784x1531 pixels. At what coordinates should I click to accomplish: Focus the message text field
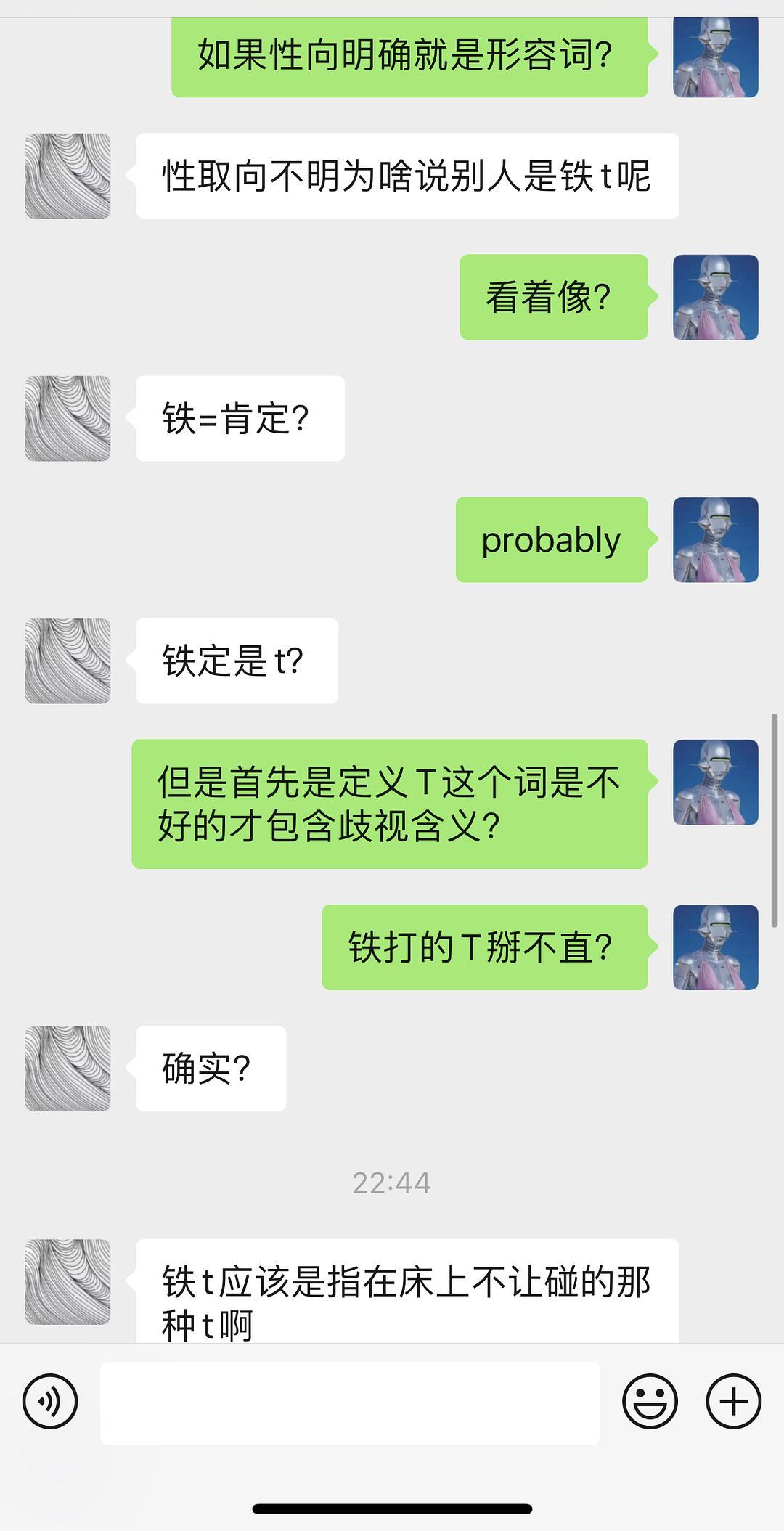(350, 1403)
